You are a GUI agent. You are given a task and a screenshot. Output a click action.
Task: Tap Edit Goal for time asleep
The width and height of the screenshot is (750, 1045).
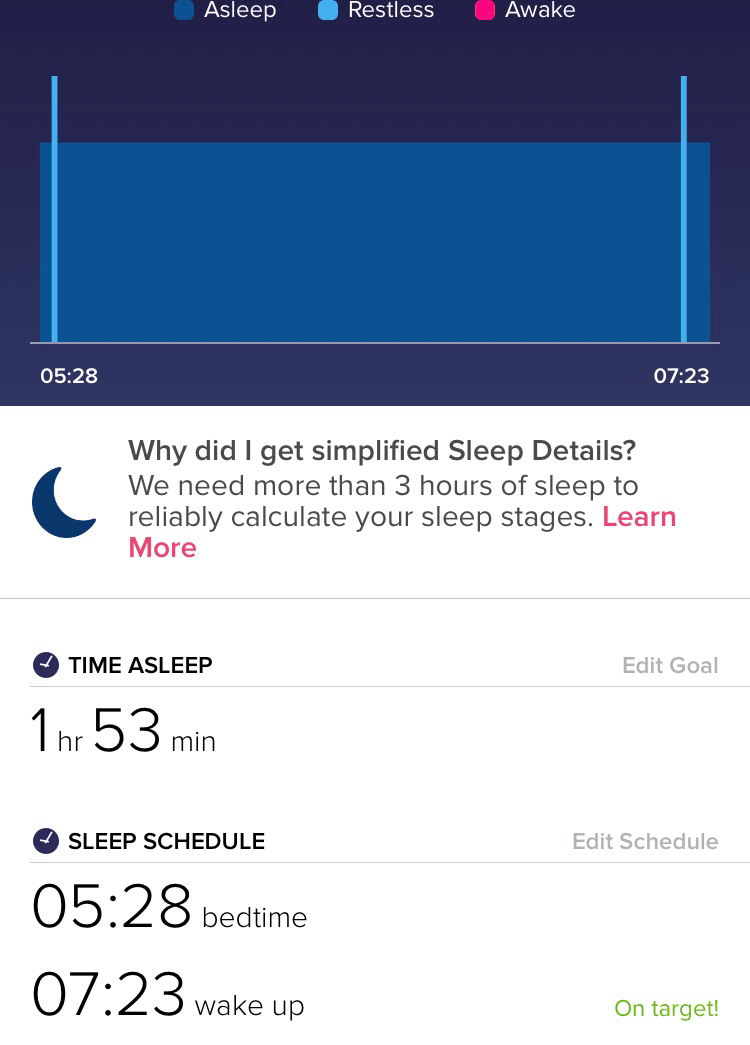click(x=669, y=665)
